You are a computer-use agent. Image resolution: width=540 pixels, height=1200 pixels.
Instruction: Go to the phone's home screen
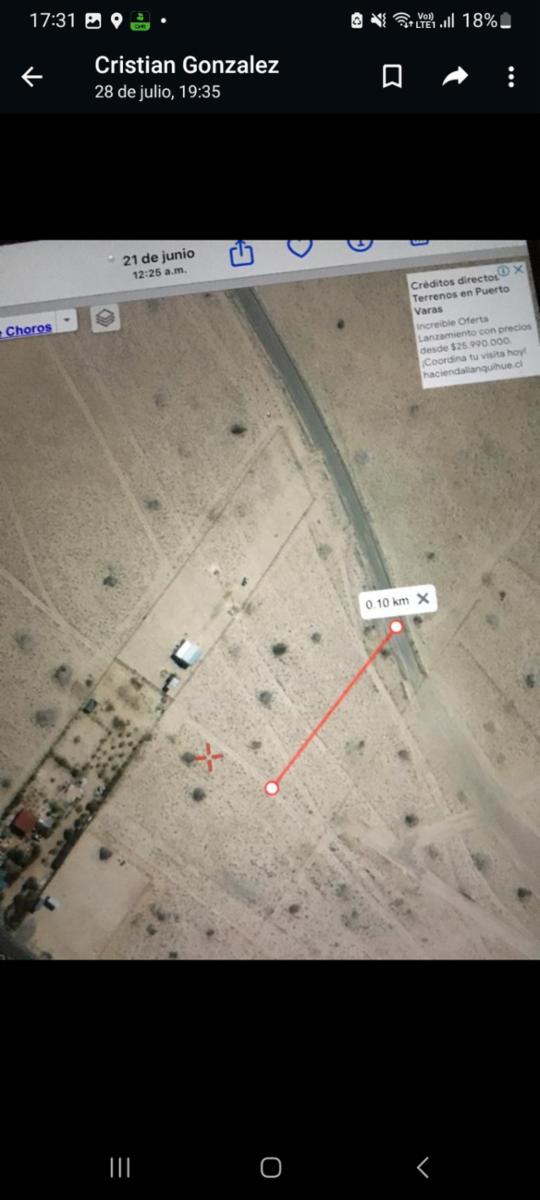click(x=270, y=1167)
